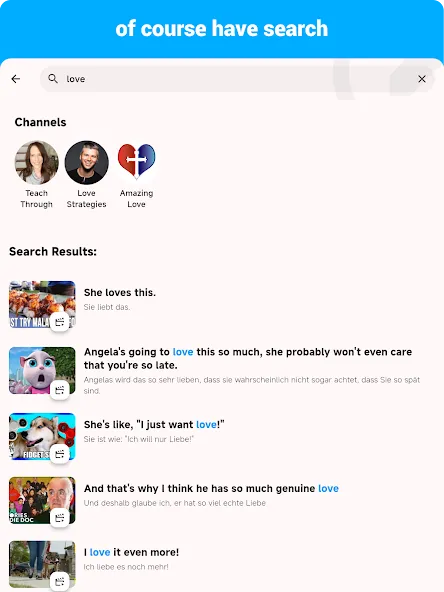This screenshot has width=444, height=592.
Task: Open the Amazing Love channel
Action: pos(136,175)
